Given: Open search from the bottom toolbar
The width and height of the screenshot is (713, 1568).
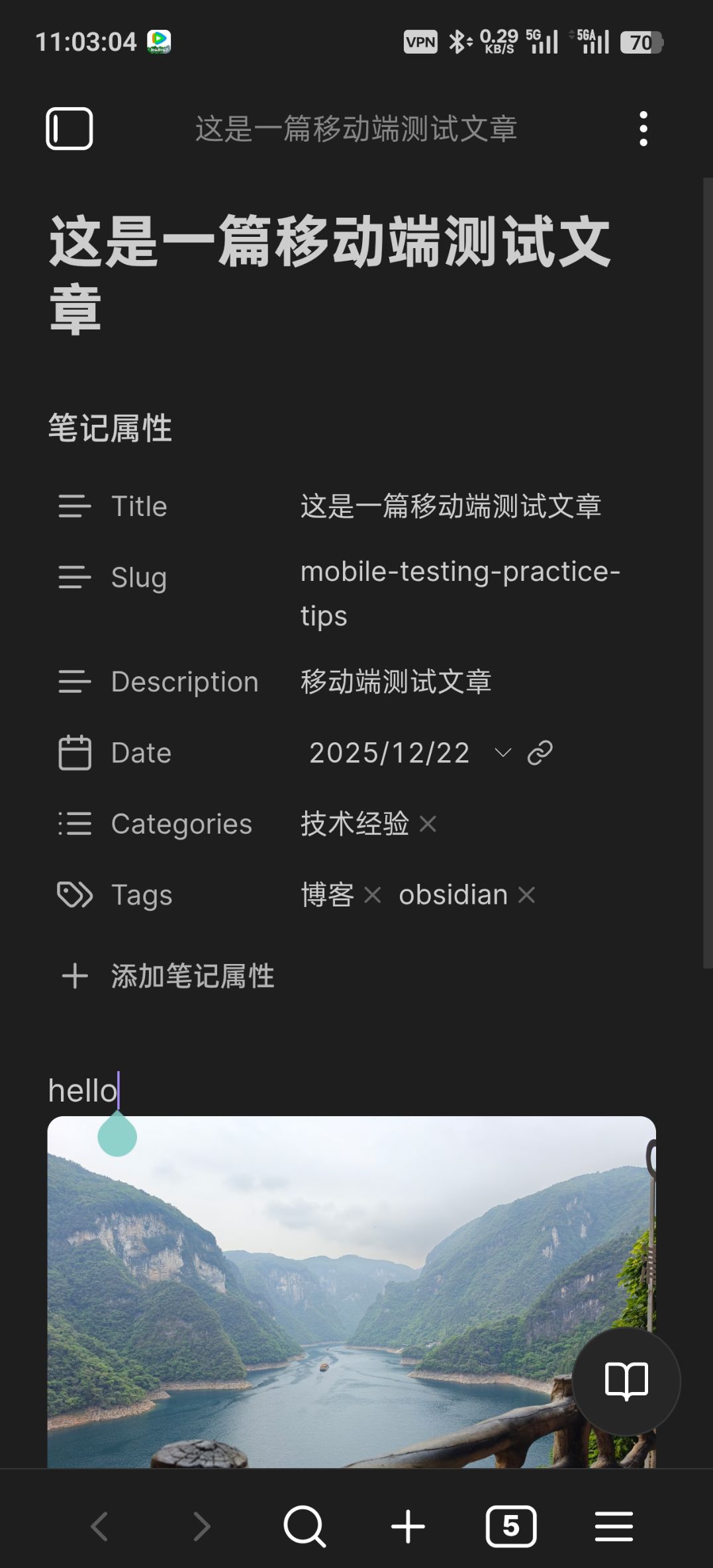Looking at the screenshot, I should 304,1526.
